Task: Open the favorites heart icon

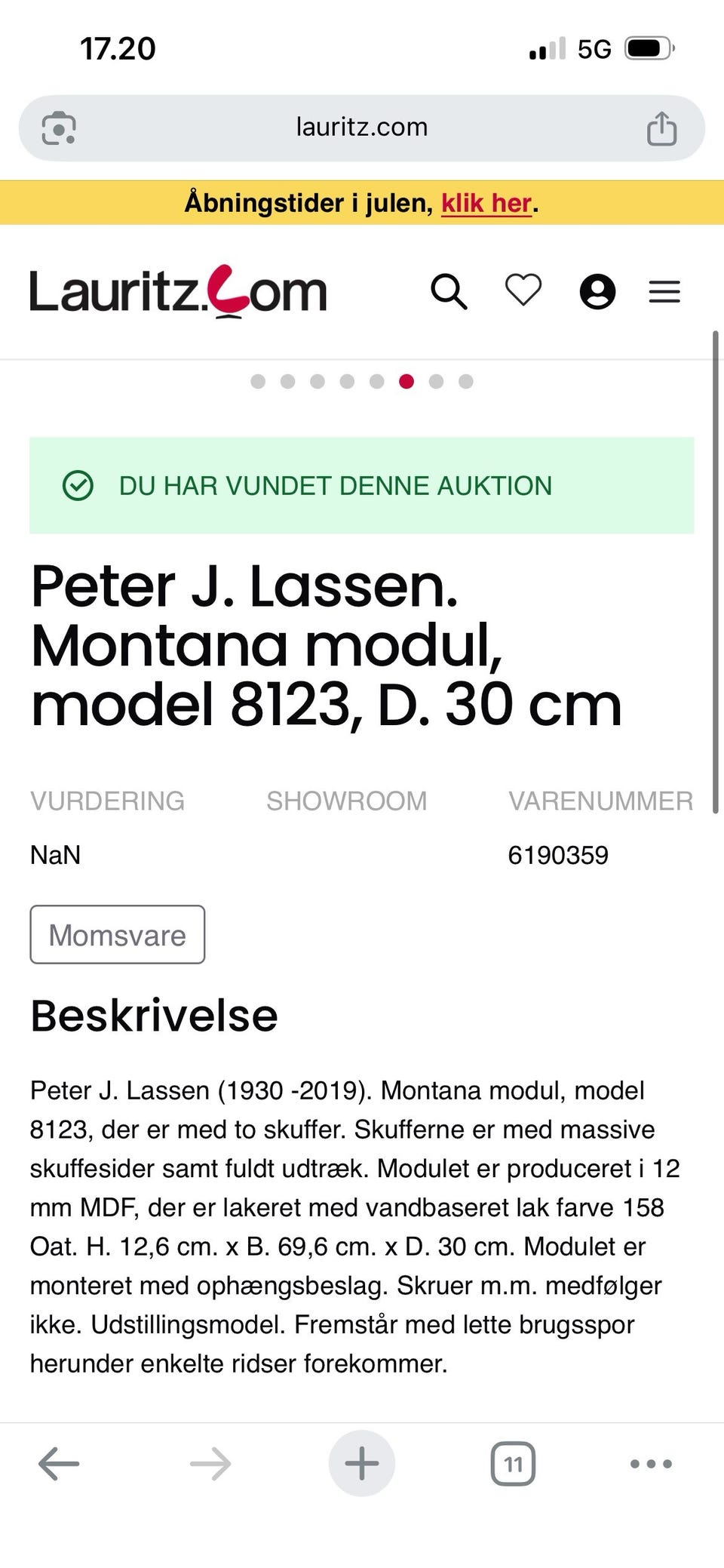Action: [523, 291]
